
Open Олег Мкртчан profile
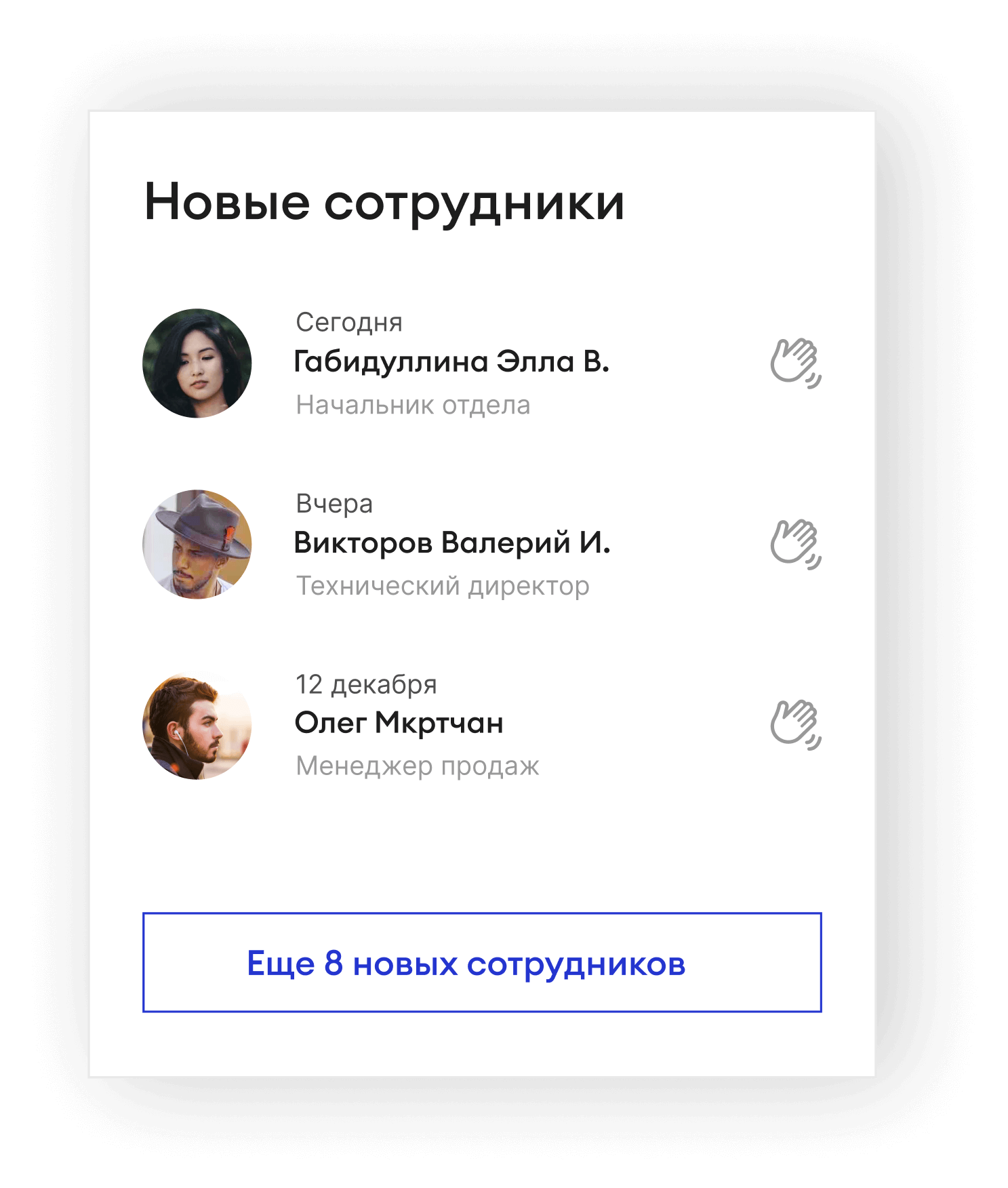pyautogui.click(x=399, y=724)
